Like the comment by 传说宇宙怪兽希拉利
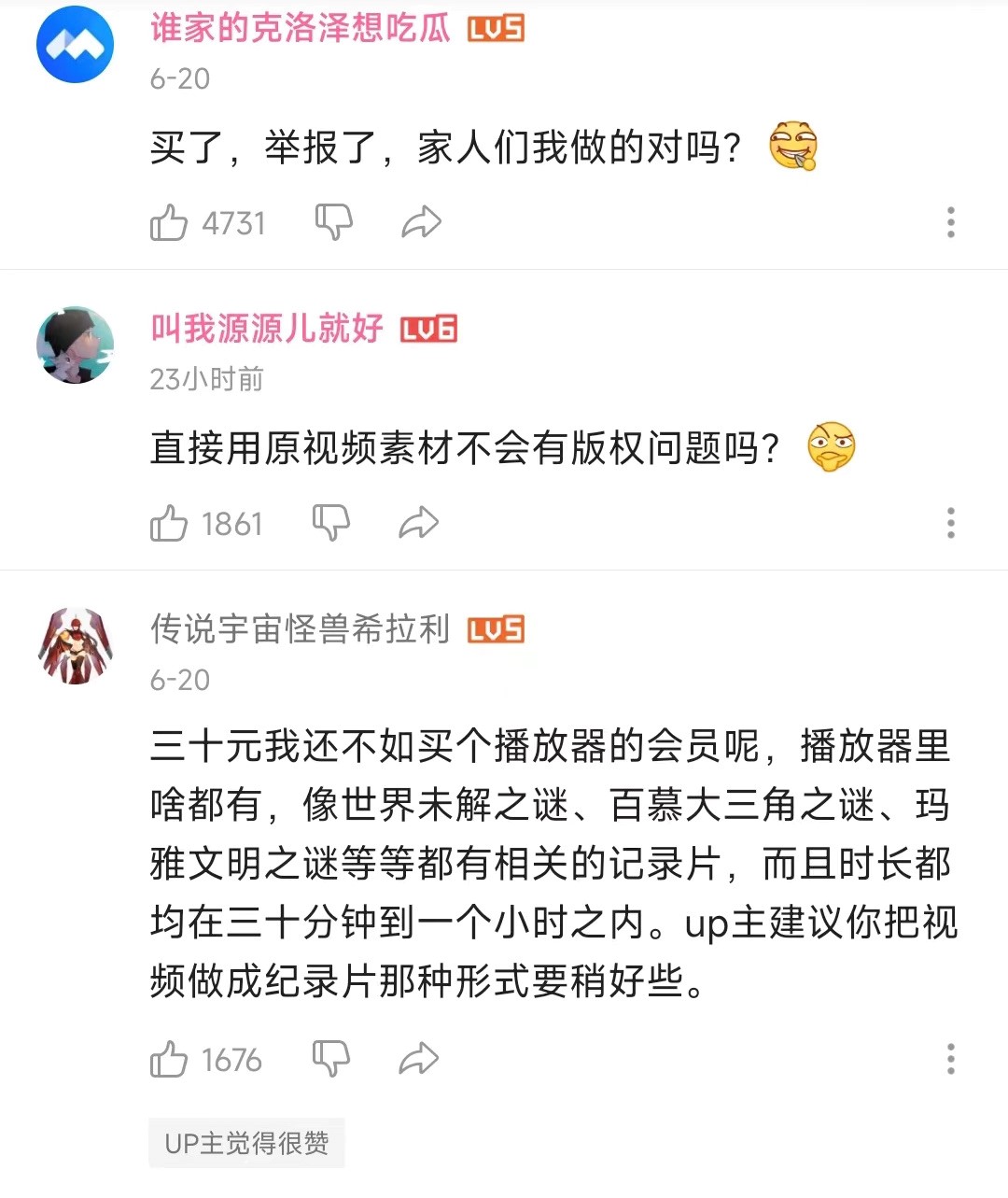 click(169, 1059)
